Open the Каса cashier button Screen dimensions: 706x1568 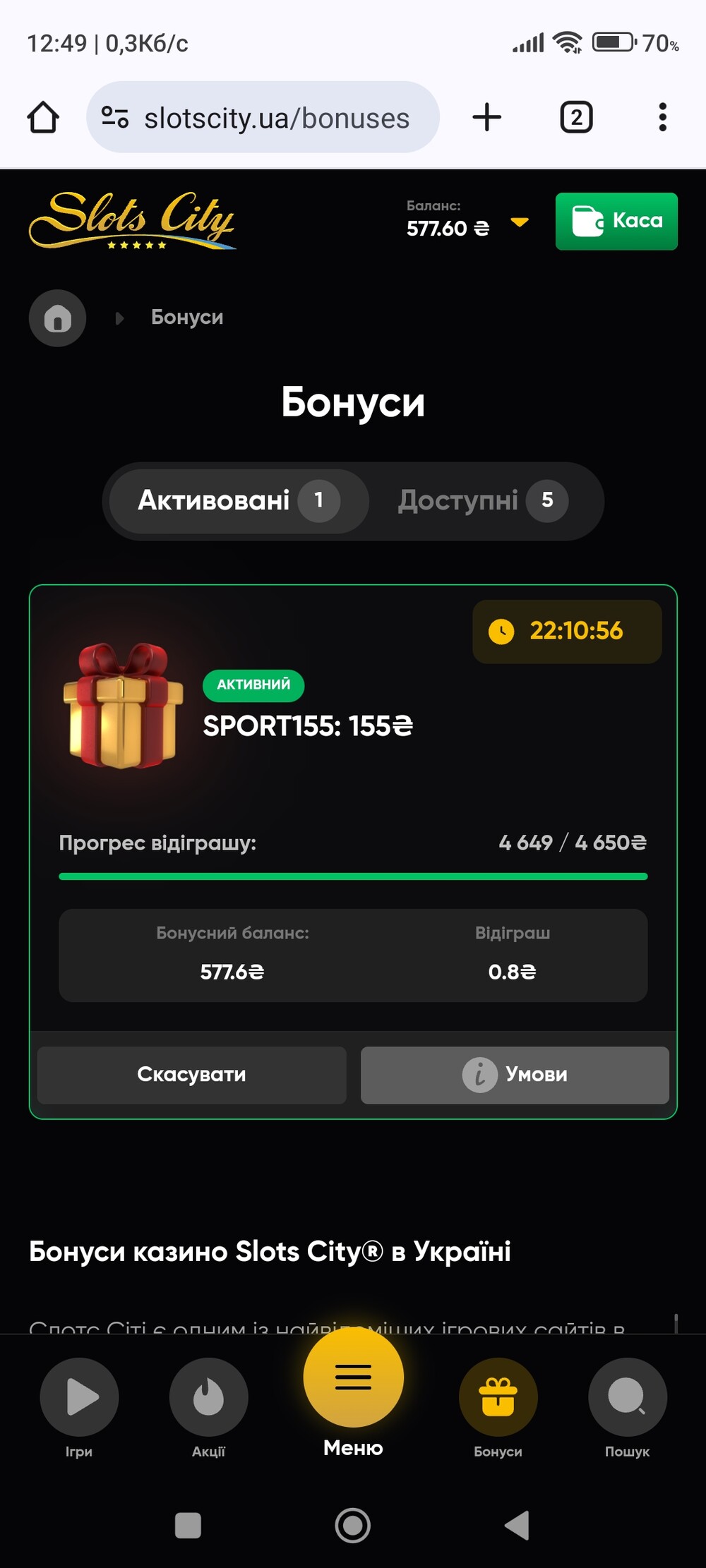616,221
